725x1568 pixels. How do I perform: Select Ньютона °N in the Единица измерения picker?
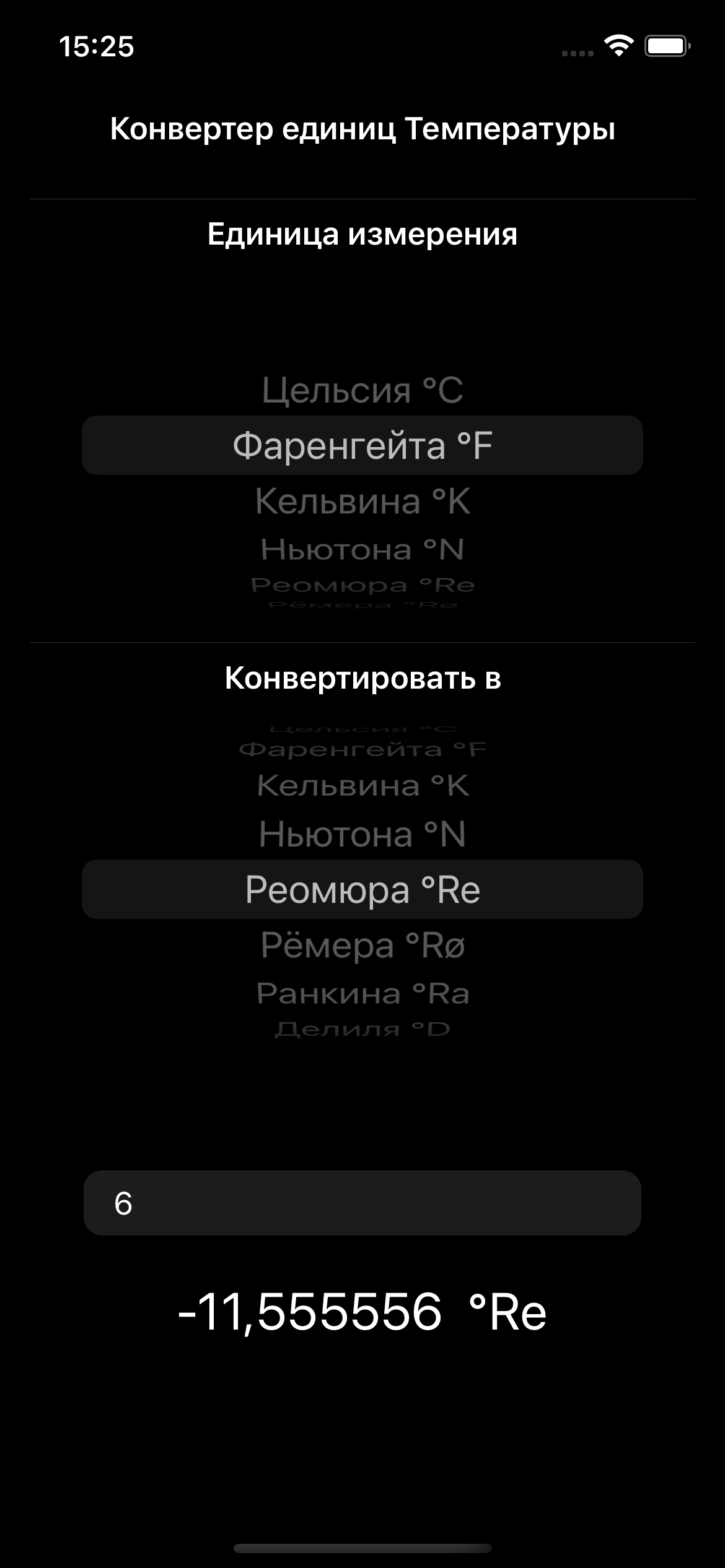pyautogui.click(x=362, y=550)
